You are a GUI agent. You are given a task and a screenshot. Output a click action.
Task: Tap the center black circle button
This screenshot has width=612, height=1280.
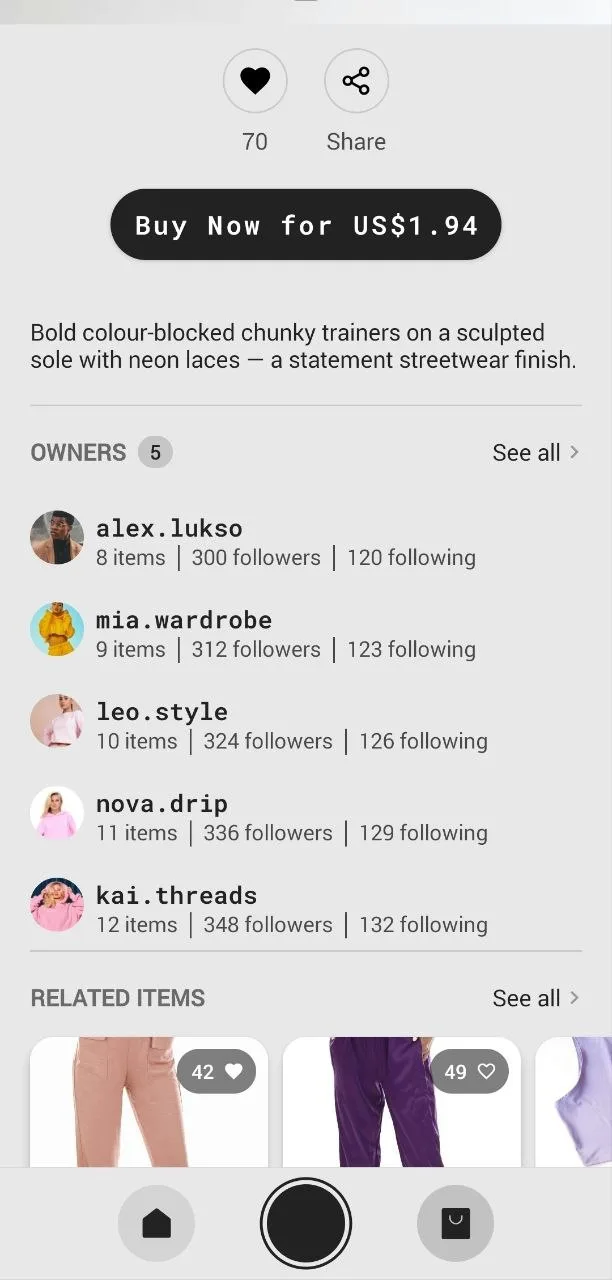click(x=306, y=1223)
